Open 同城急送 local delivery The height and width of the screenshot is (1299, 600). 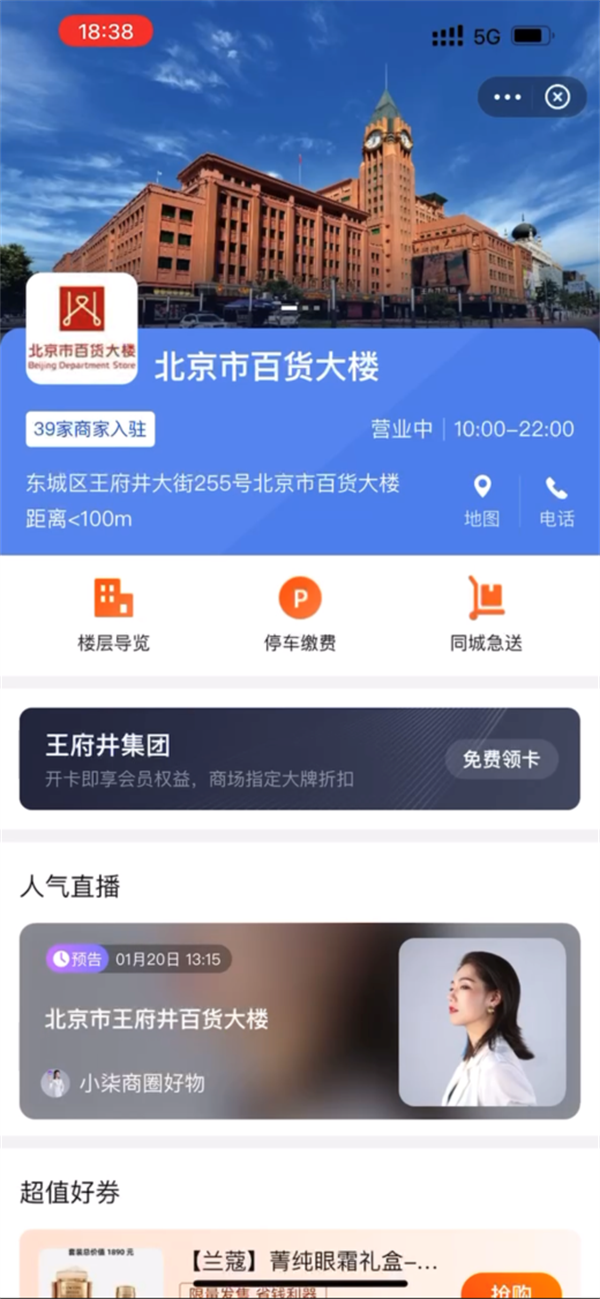coord(486,614)
